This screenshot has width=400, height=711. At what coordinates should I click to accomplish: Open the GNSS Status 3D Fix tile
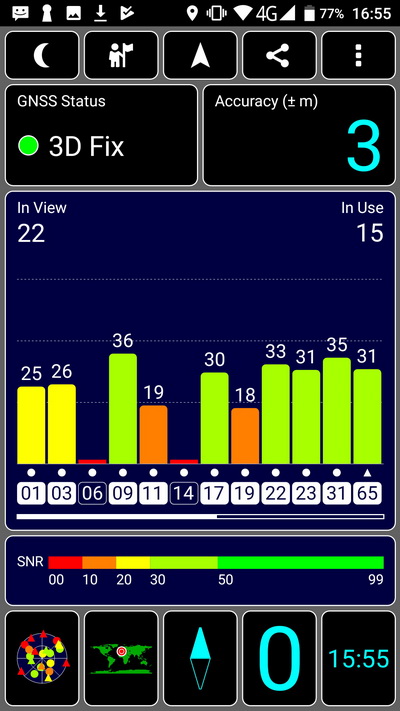click(x=101, y=135)
